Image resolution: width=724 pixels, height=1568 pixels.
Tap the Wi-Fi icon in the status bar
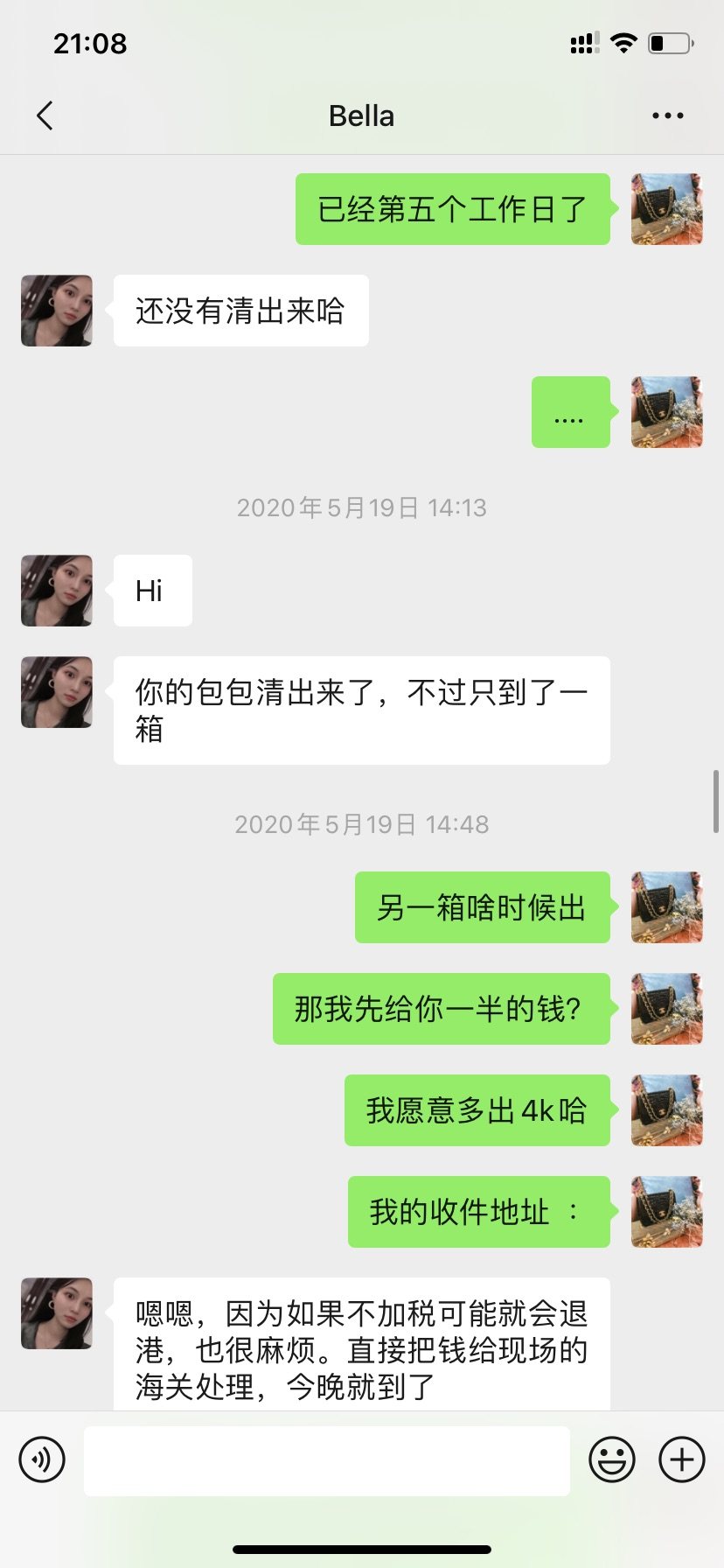pyautogui.click(x=623, y=43)
